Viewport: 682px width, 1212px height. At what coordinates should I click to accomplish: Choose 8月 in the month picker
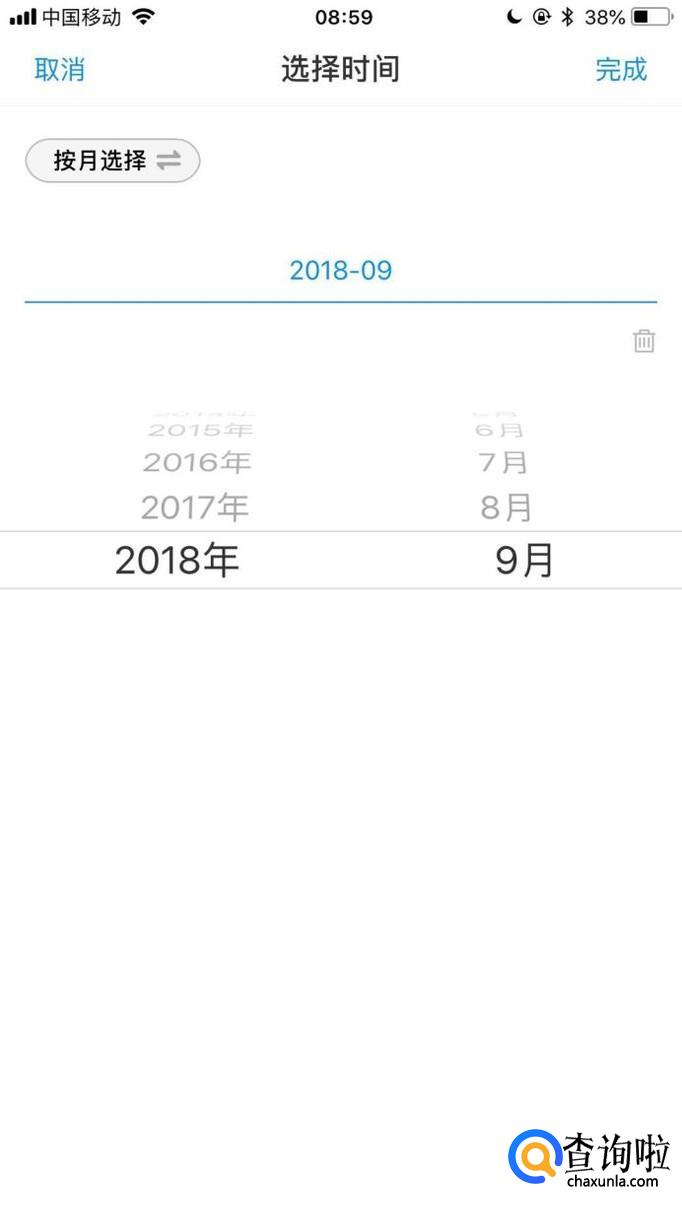(505, 508)
